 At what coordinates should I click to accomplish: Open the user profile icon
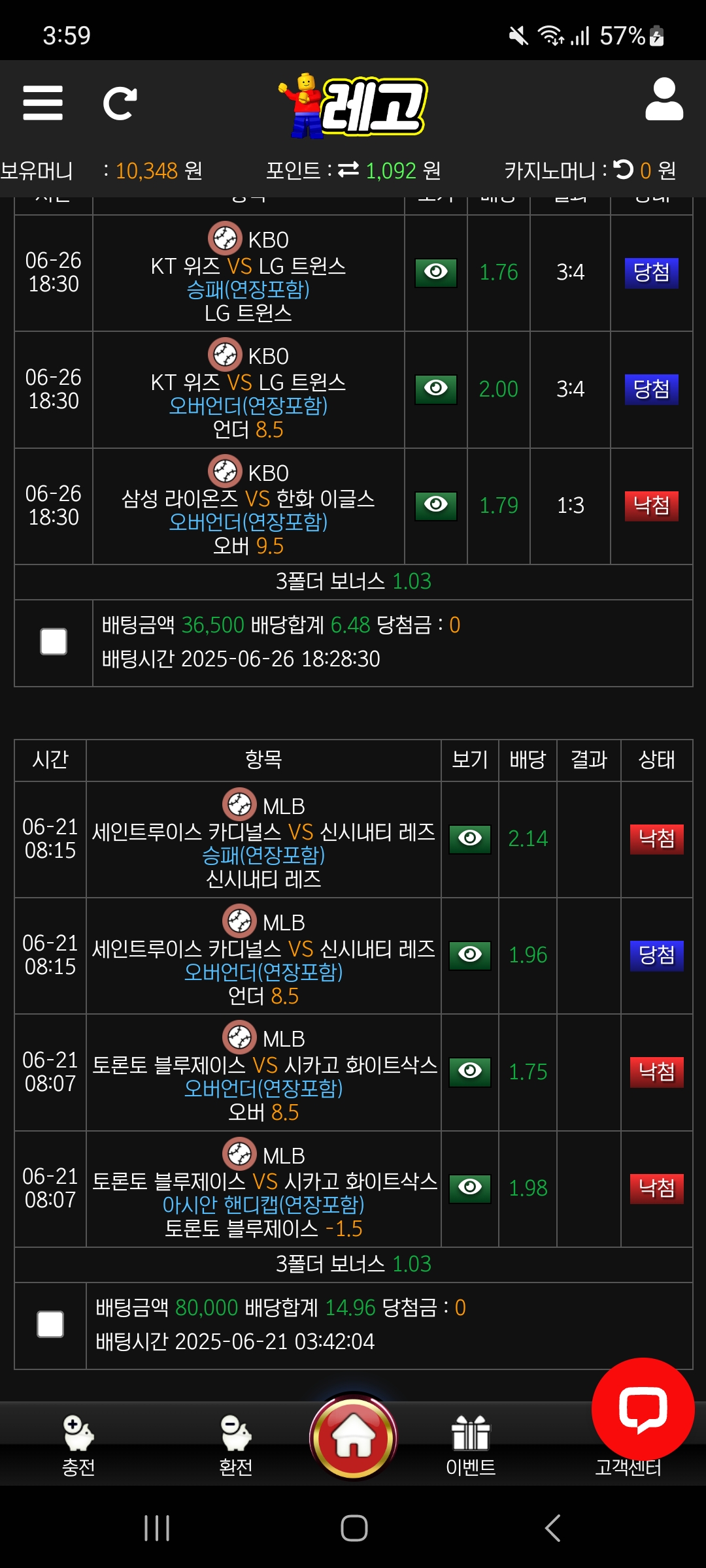(x=664, y=99)
